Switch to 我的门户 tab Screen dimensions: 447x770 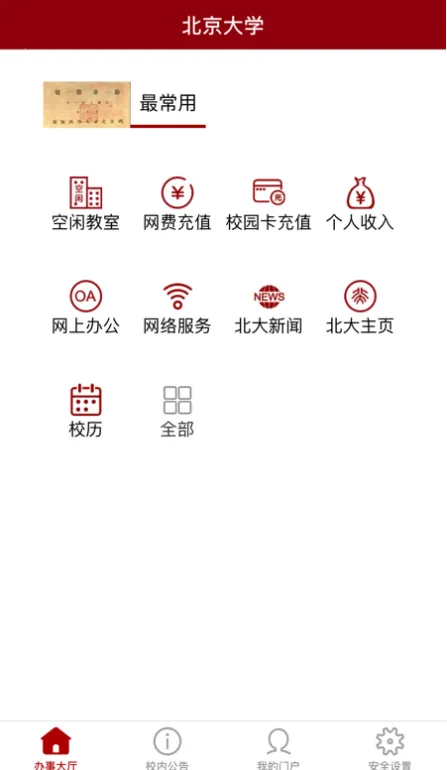279,747
